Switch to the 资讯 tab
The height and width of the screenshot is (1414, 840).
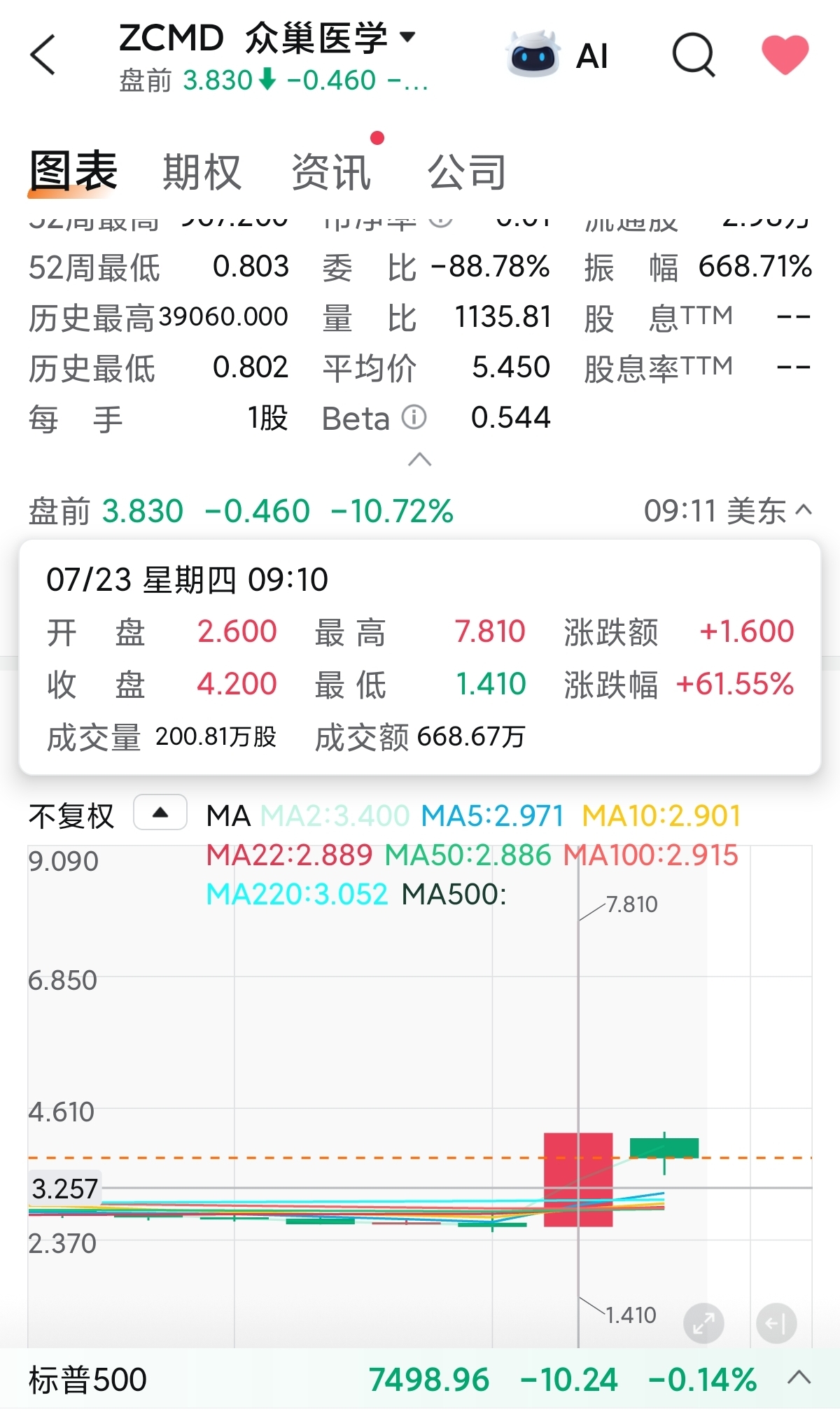[331, 172]
